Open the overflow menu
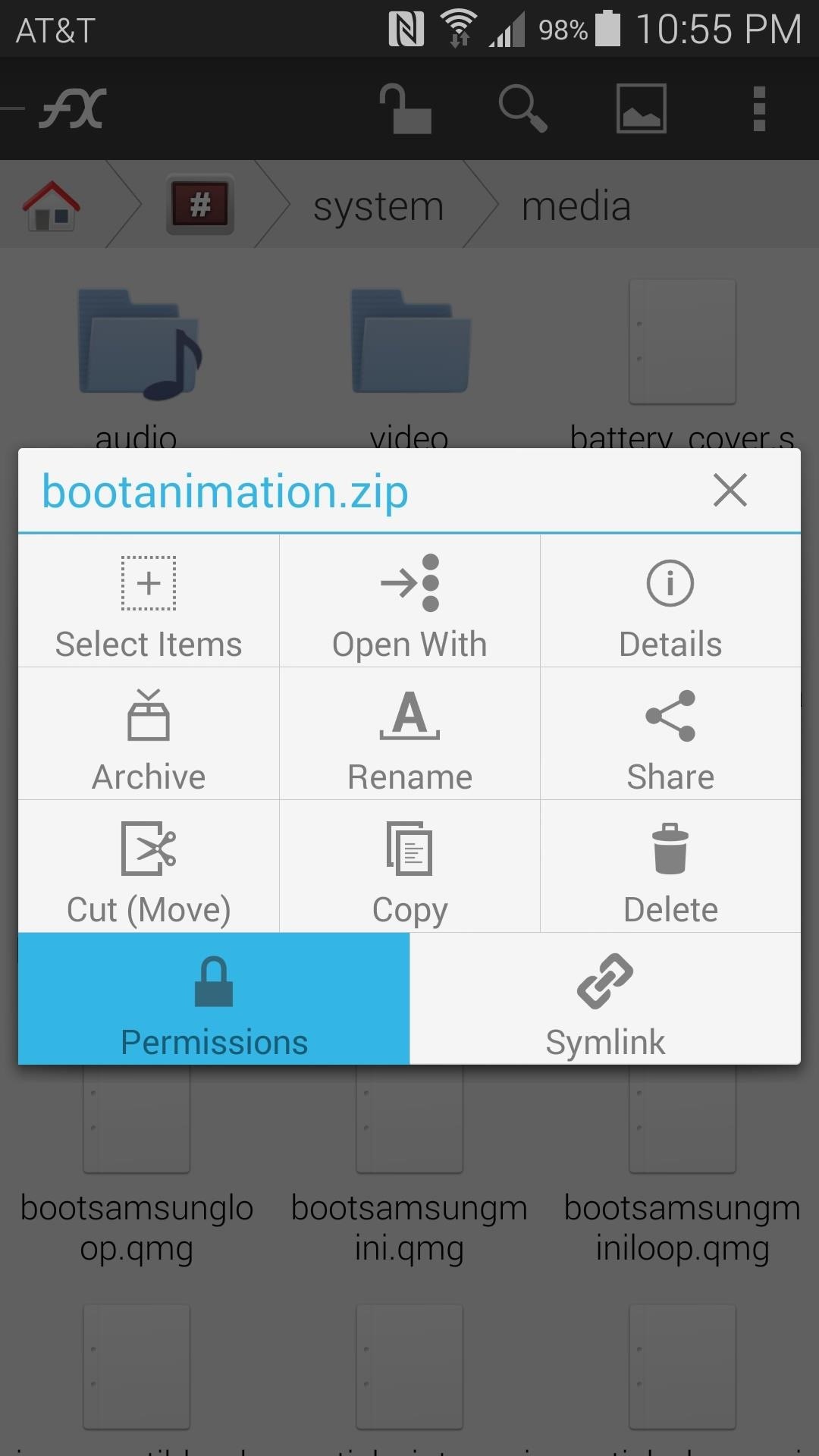 point(759,108)
